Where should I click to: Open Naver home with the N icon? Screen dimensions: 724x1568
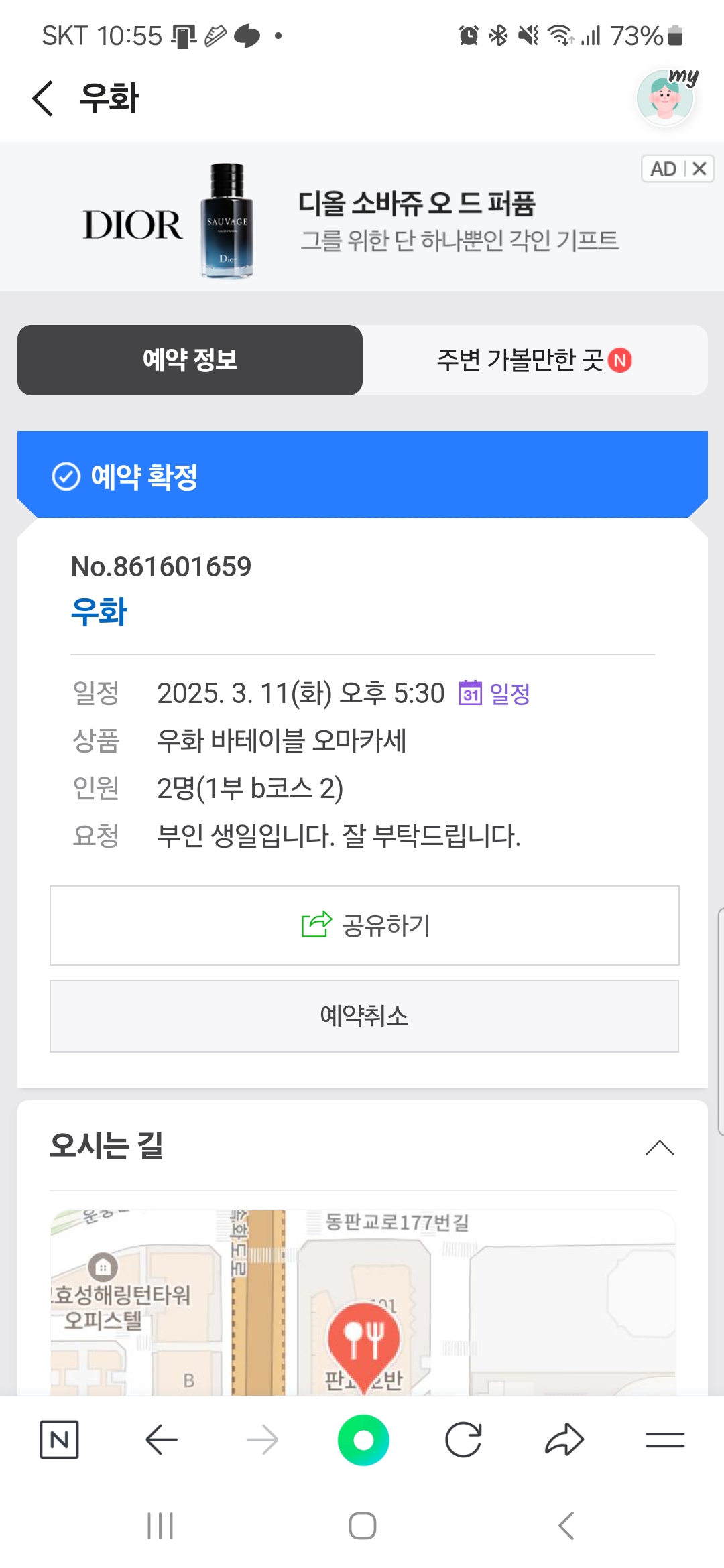[x=60, y=1439]
